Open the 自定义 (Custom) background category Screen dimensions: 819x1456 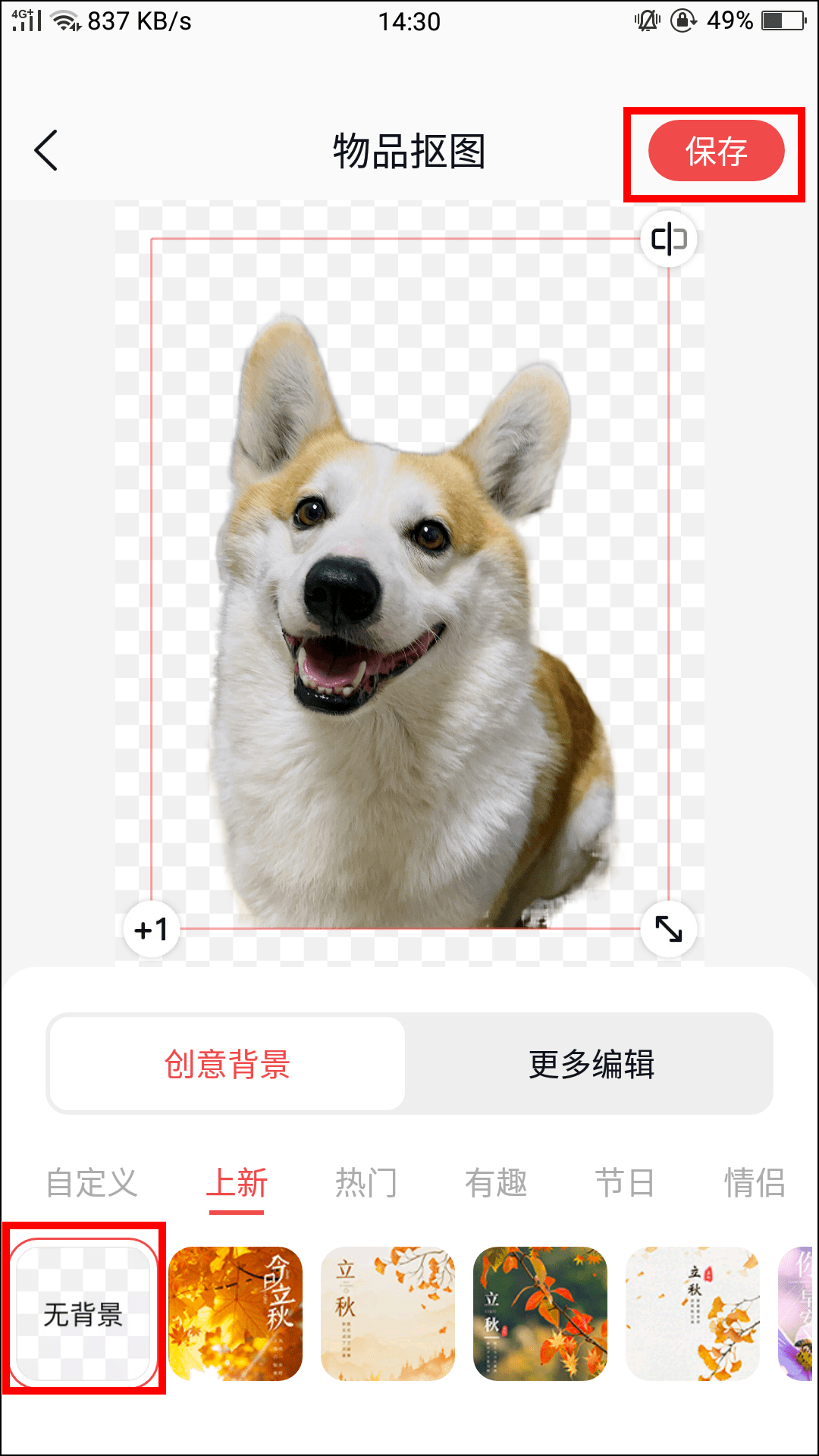(x=92, y=1182)
